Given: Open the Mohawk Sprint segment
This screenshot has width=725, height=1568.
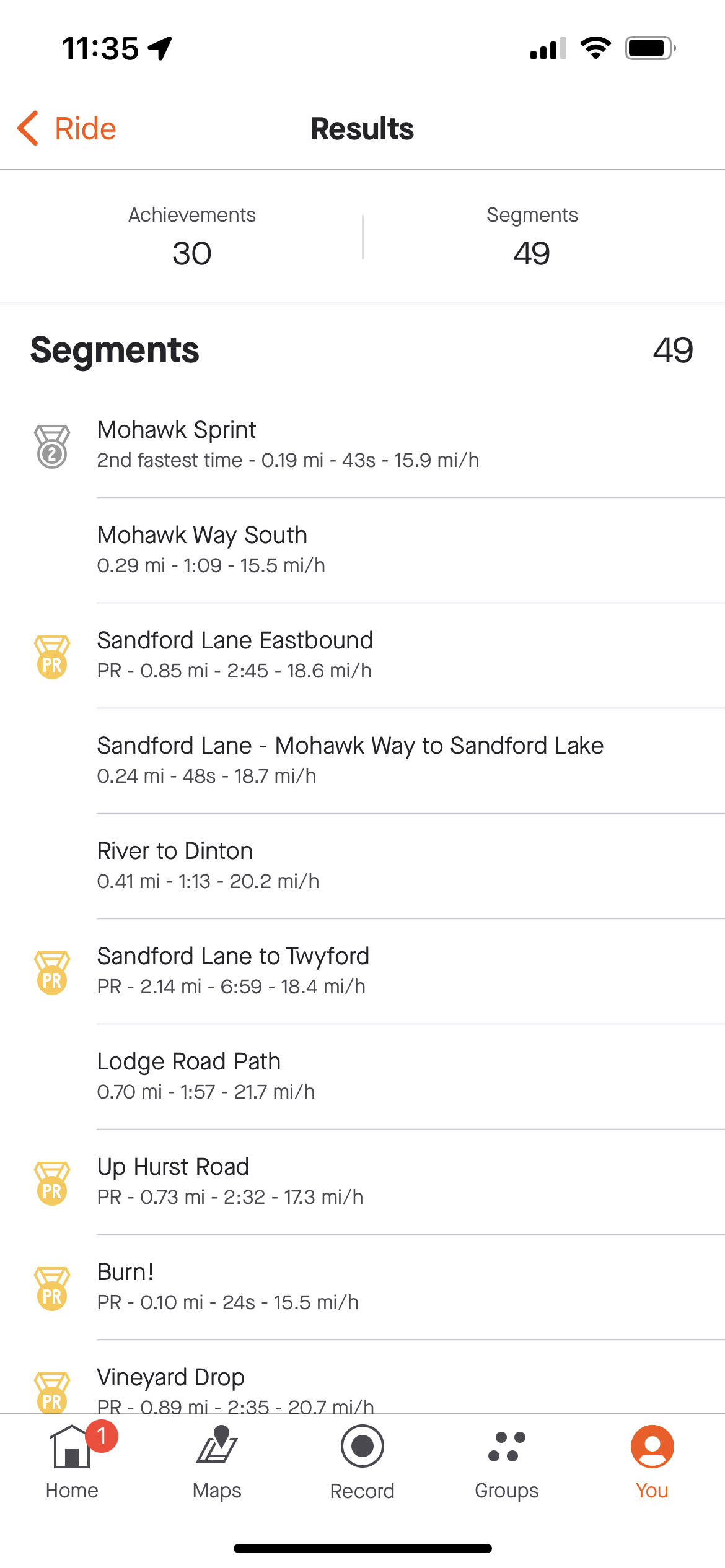Looking at the screenshot, I should click(362, 445).
